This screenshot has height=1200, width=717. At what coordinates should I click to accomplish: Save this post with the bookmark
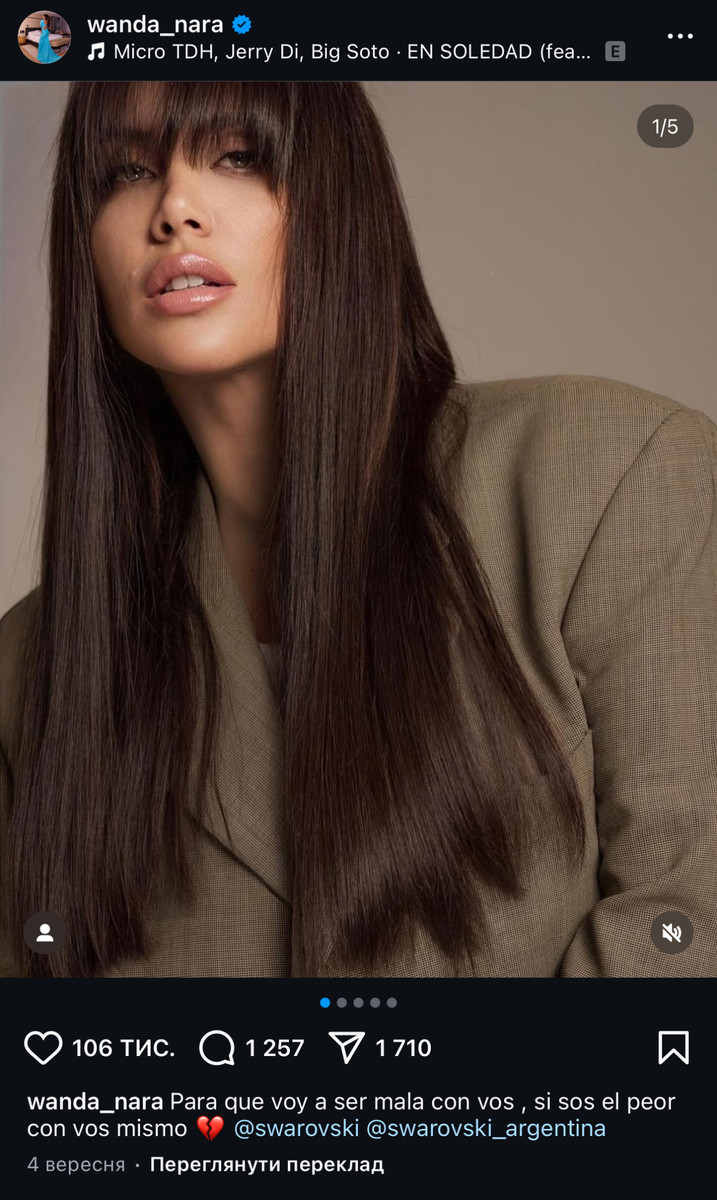click(x=673, y=1047)
